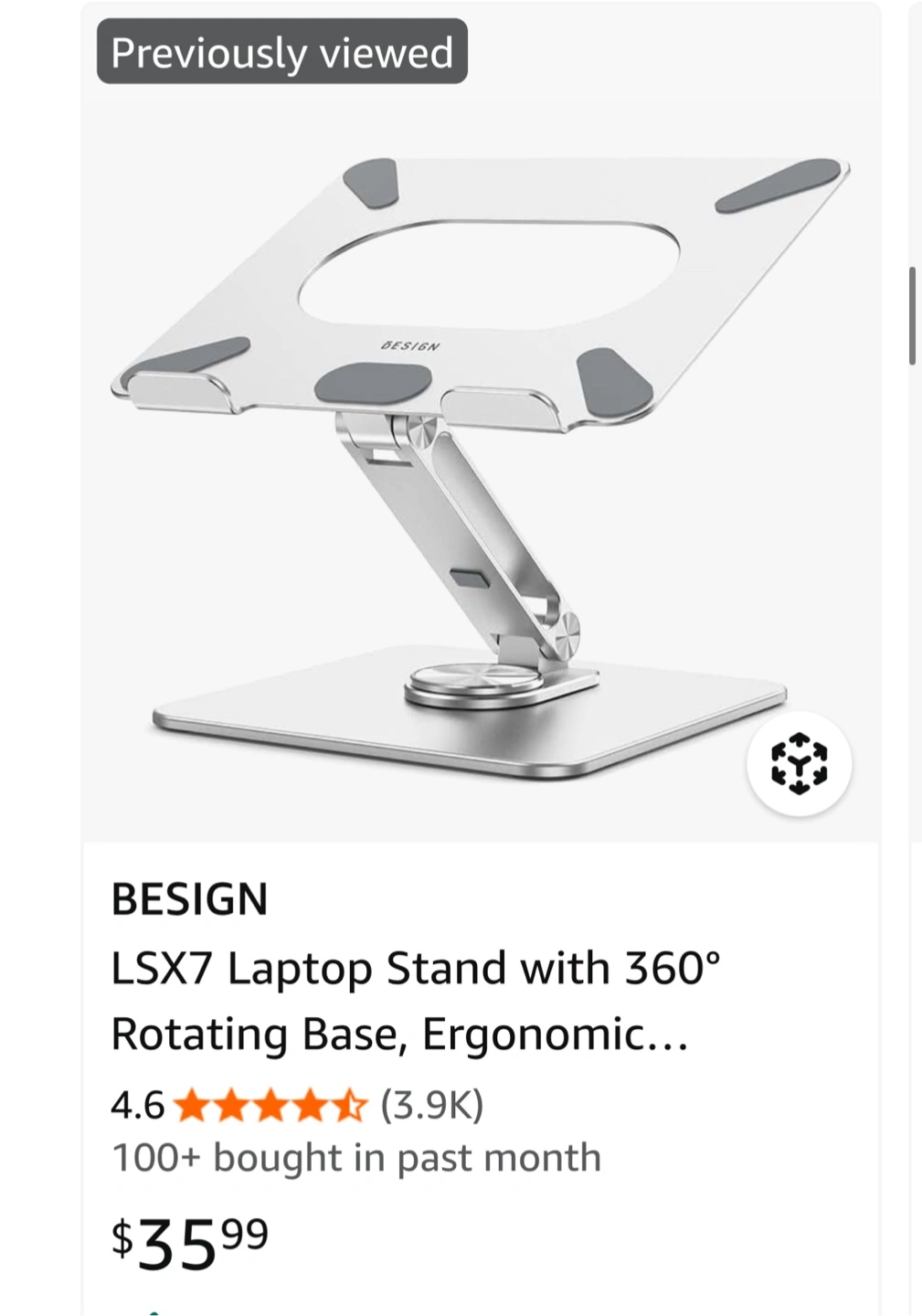
Task: Open the 3D view icon
Action: coord(799,764)
